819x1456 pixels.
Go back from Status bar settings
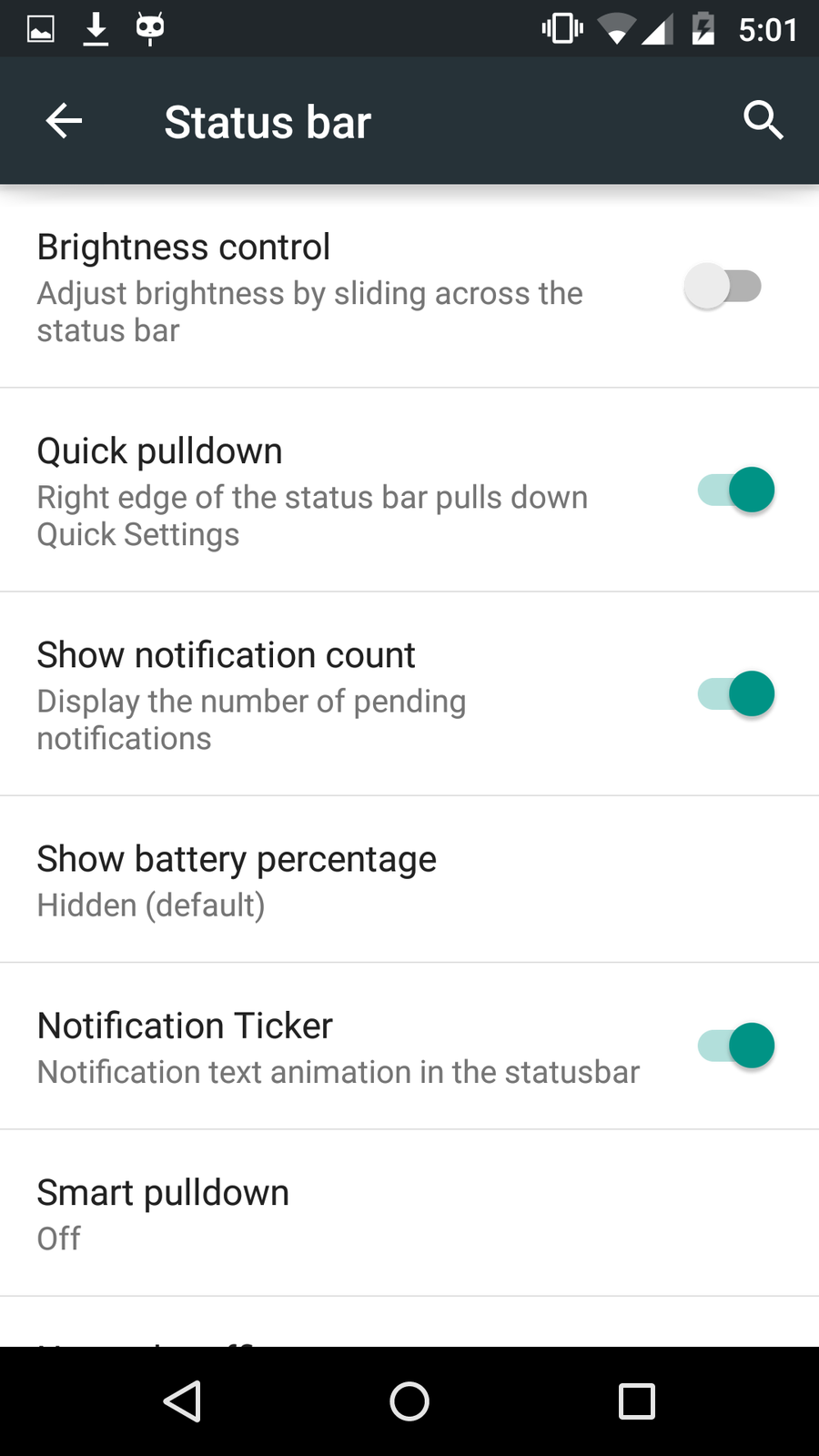click(64, 121)
